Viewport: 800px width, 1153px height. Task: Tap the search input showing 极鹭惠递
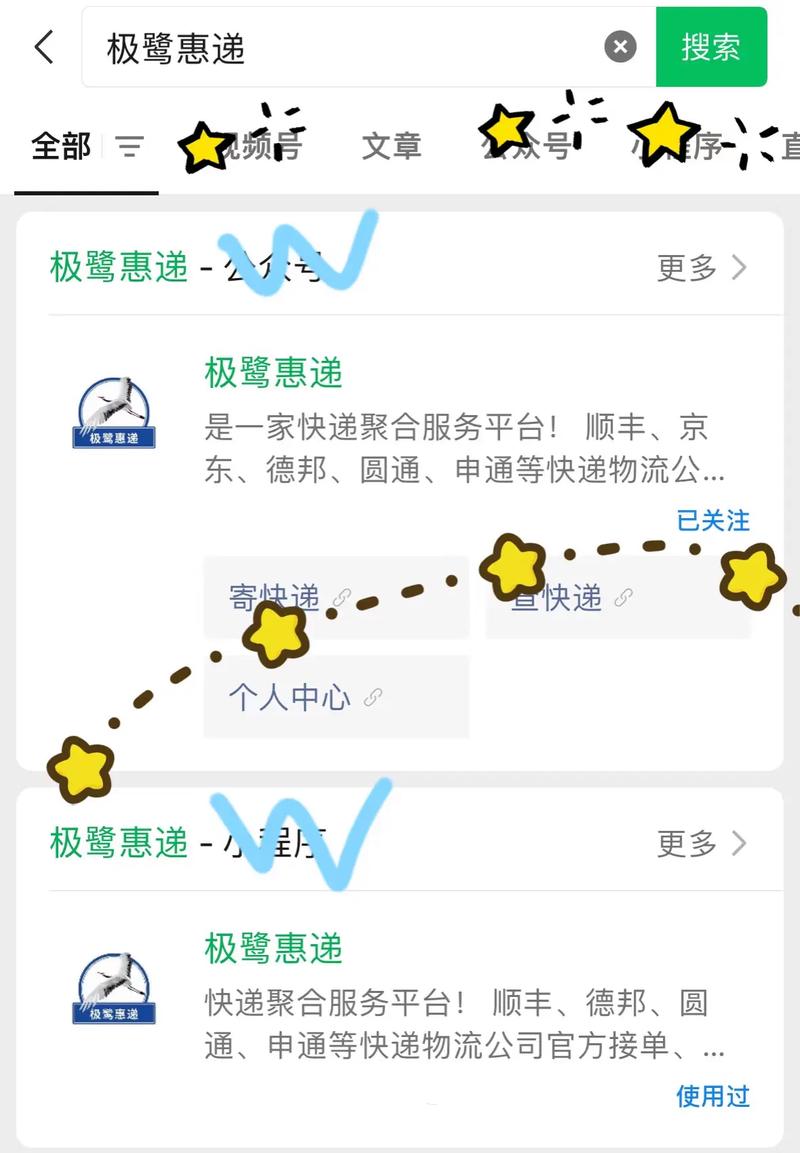coord(300,46)
